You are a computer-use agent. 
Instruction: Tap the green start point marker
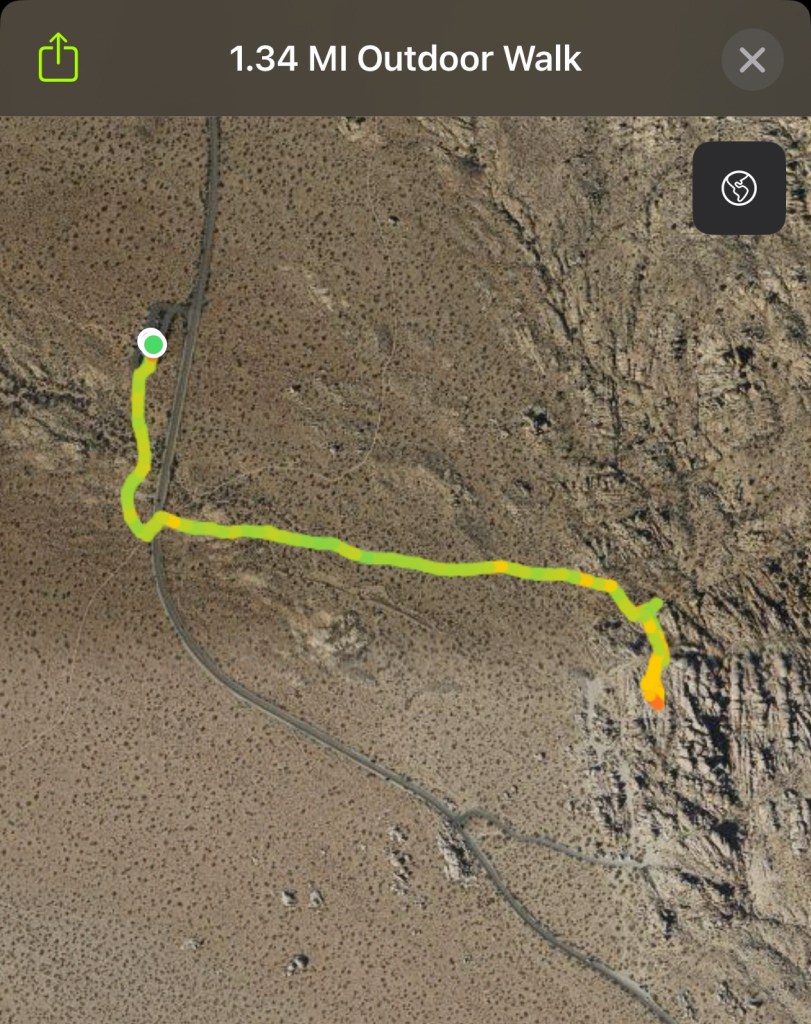click(152, 345)
